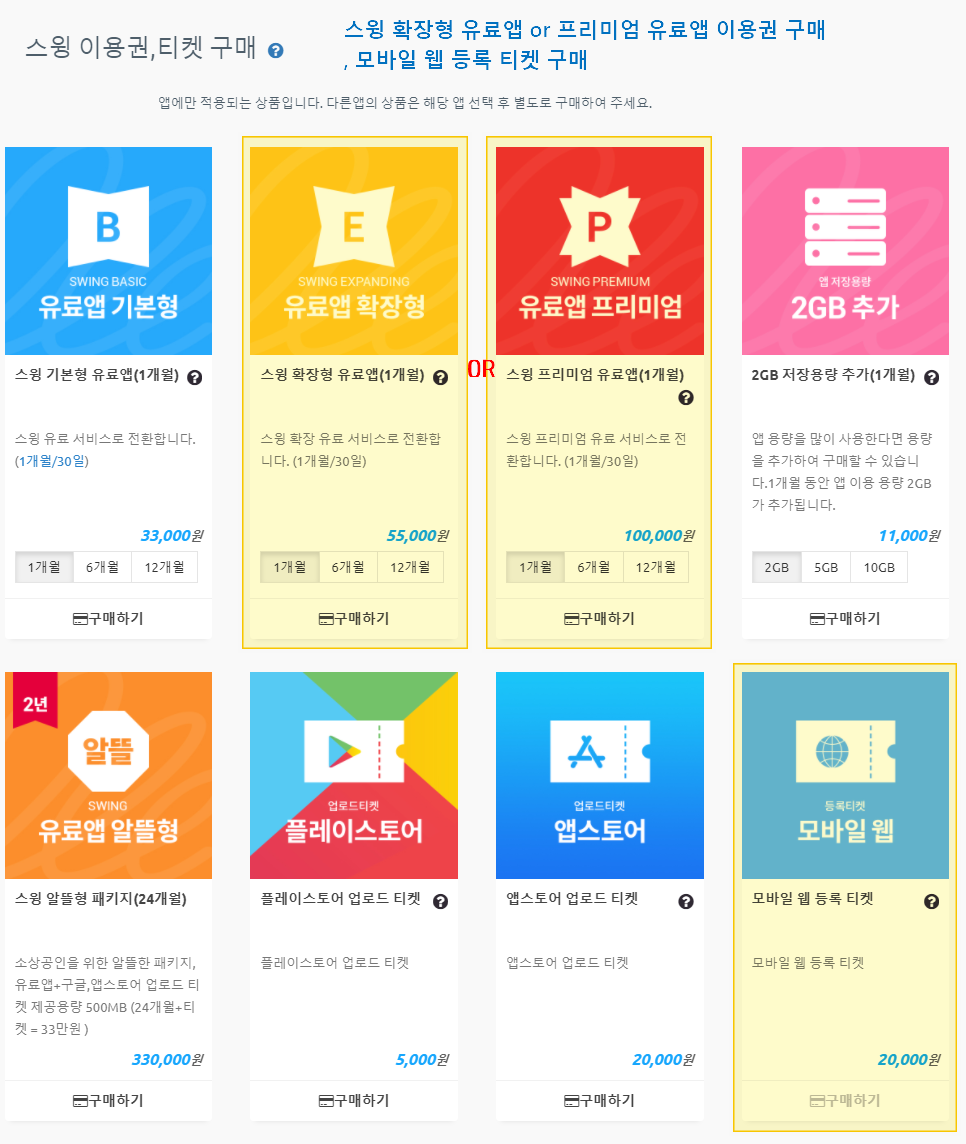Select 5GB storage option
The width and height of the screenshot is (966, 1144).
pos(826,567)
